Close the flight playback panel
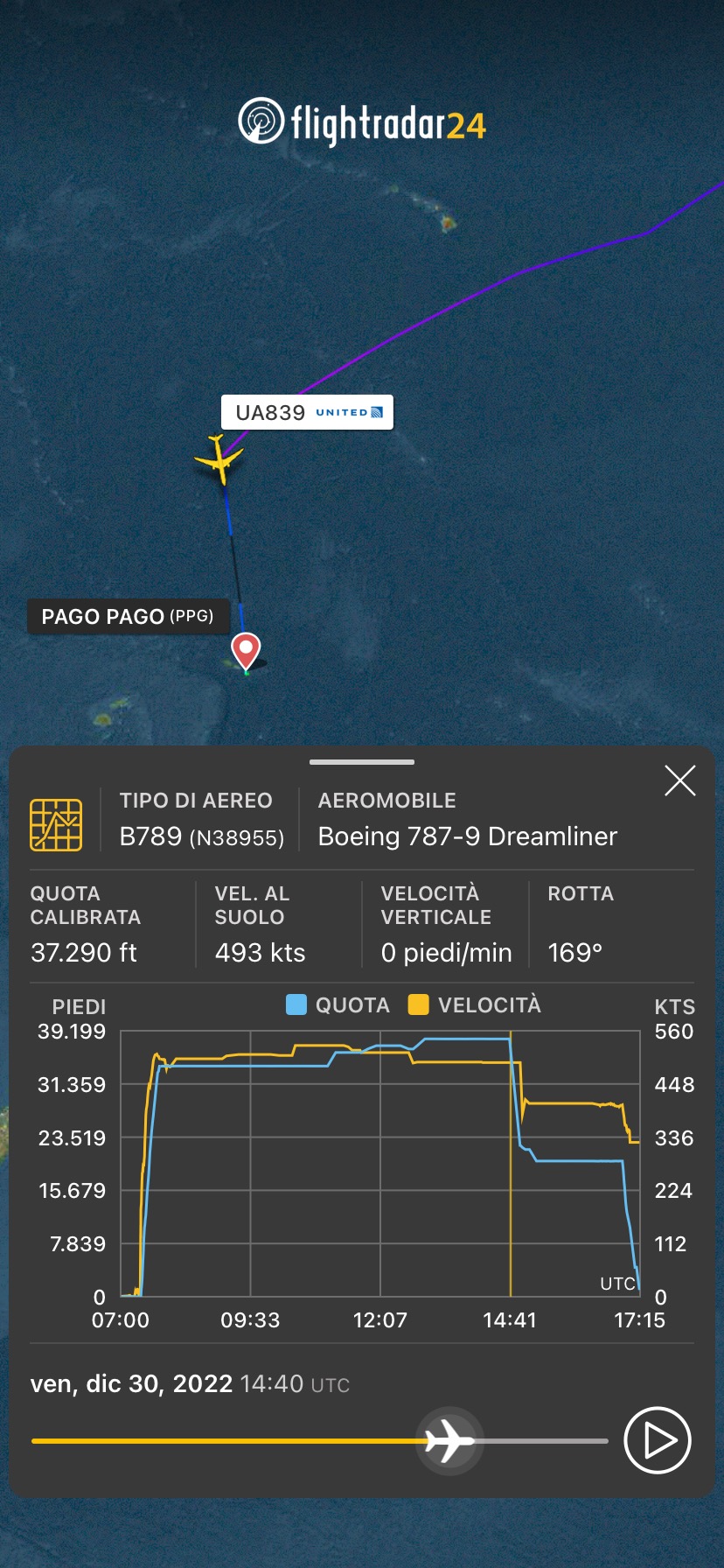The image size is (724, 1568). (679, 780)
